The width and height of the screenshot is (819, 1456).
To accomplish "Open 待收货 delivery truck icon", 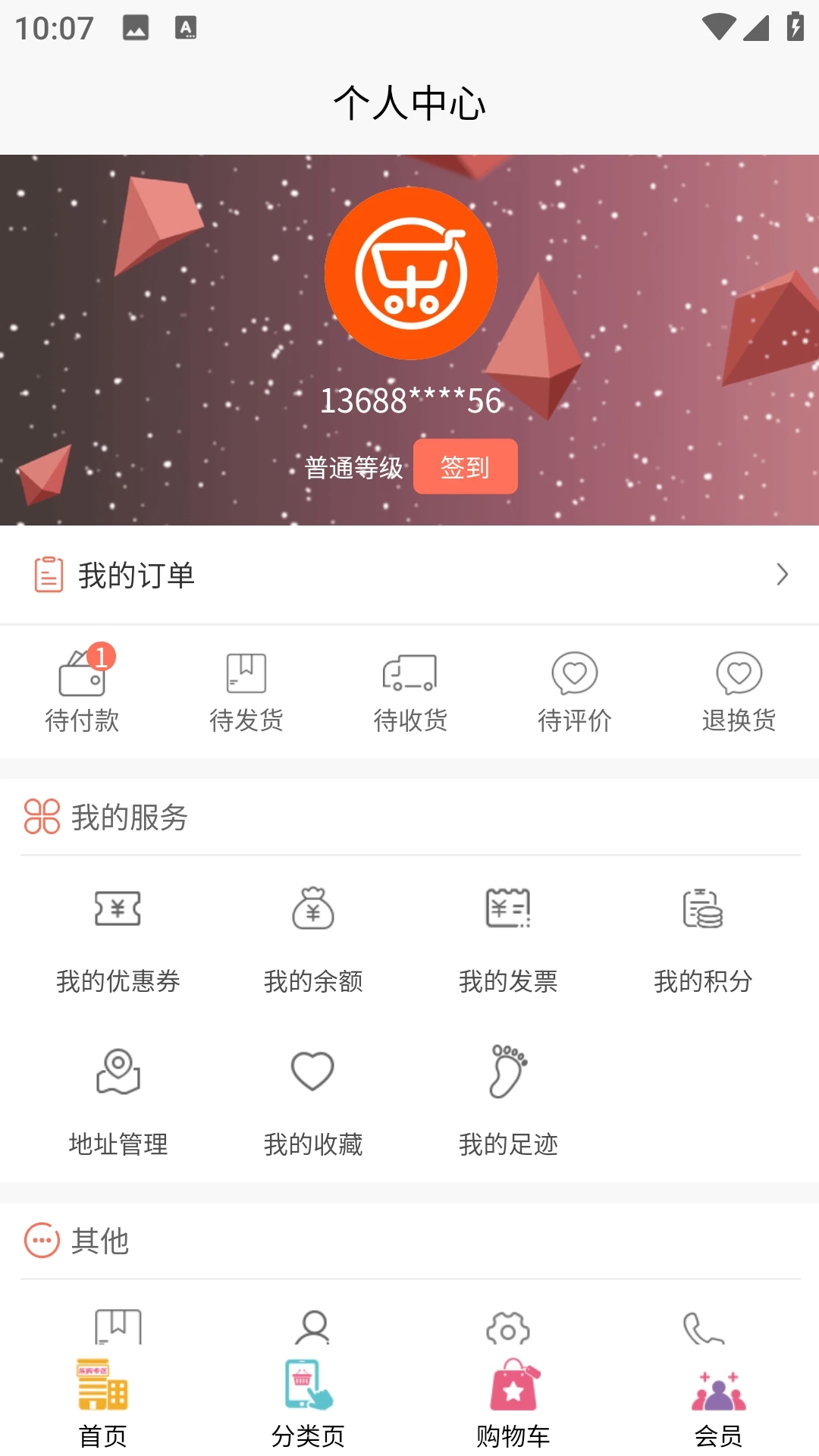I will tap(409, 673).
